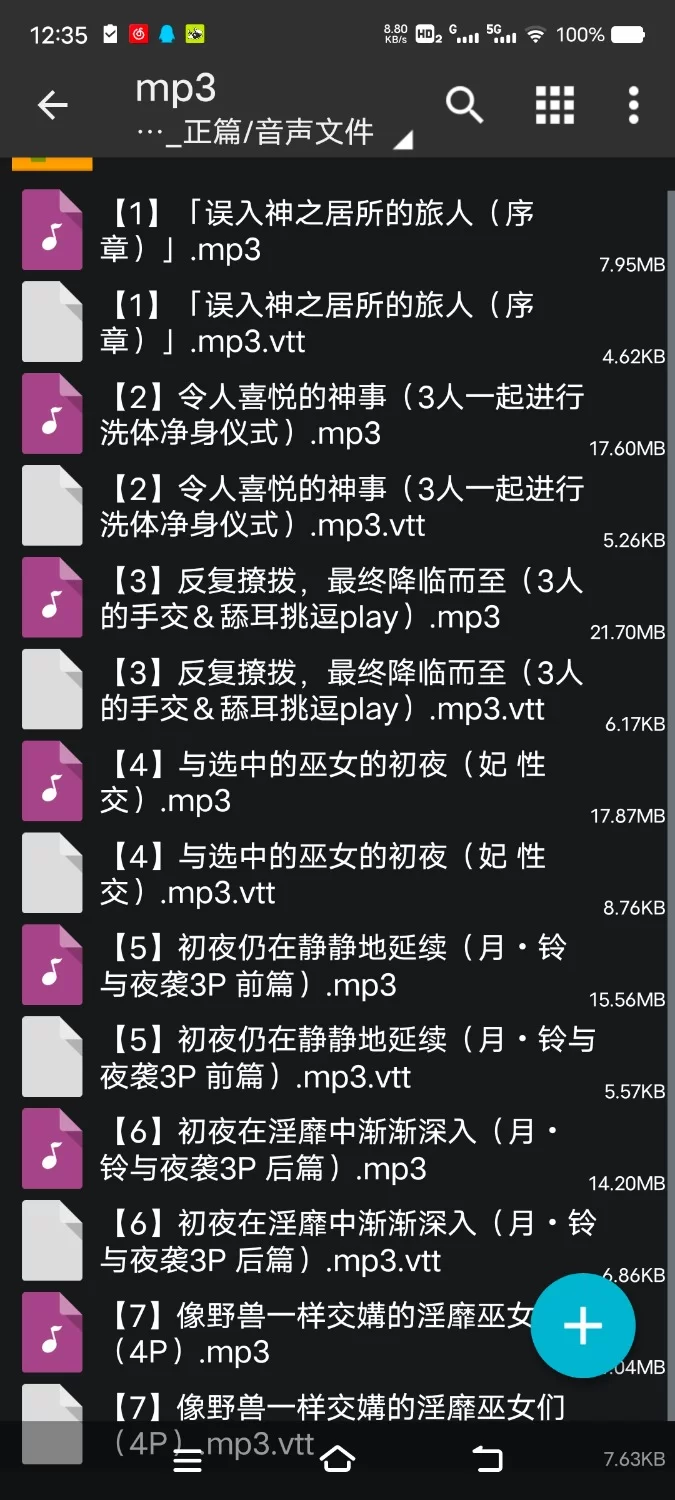Open recent apps from the navigation bar
675x1500 pixels.
point(188,1460)
